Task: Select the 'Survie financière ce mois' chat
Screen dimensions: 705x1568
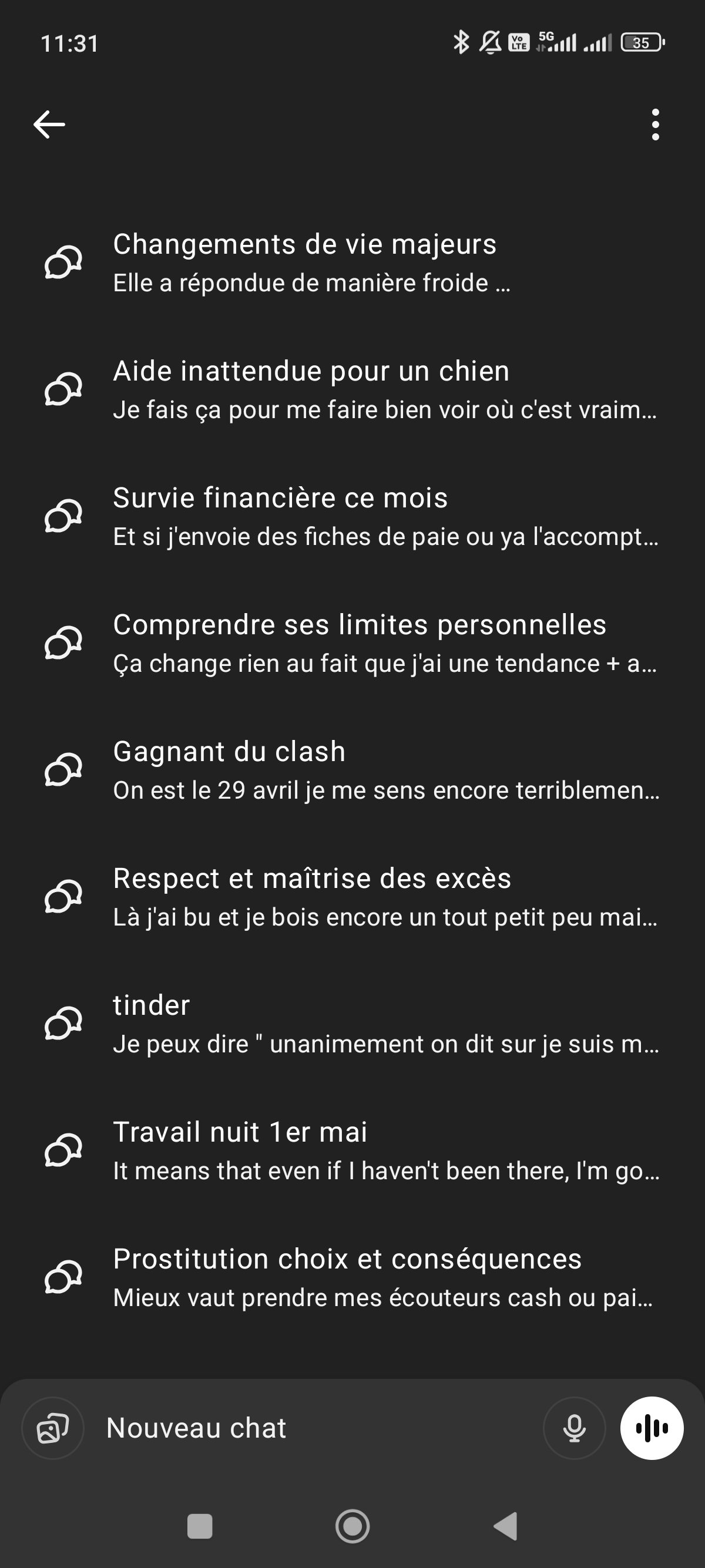Action: 352,516
